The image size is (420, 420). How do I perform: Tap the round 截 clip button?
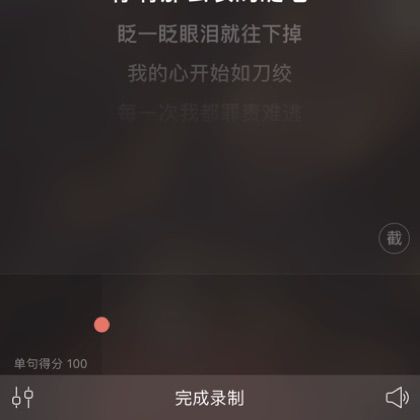point(394,238)
